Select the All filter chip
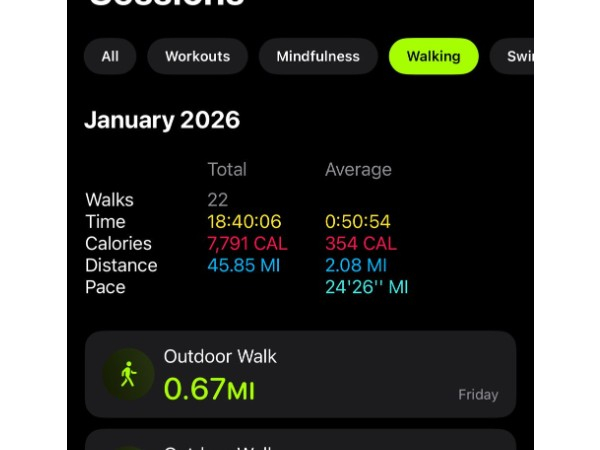 (x=110, y=56)
